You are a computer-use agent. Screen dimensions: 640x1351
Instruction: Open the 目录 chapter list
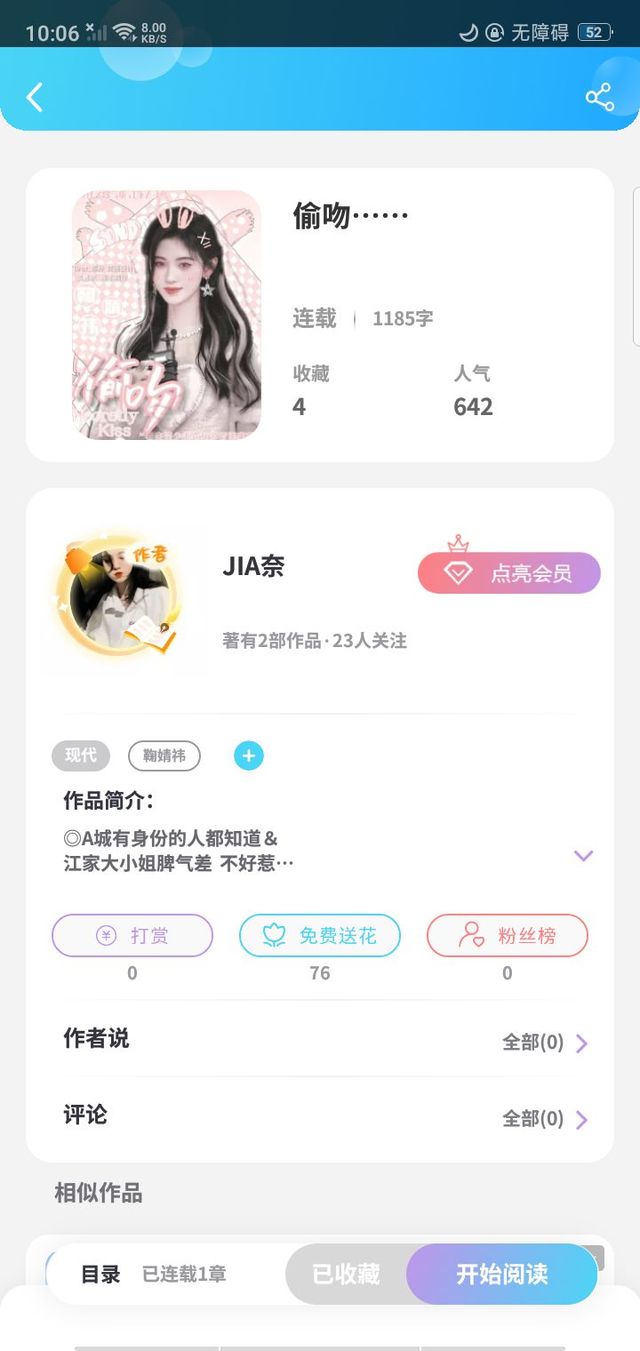(x=101, y=1274)
